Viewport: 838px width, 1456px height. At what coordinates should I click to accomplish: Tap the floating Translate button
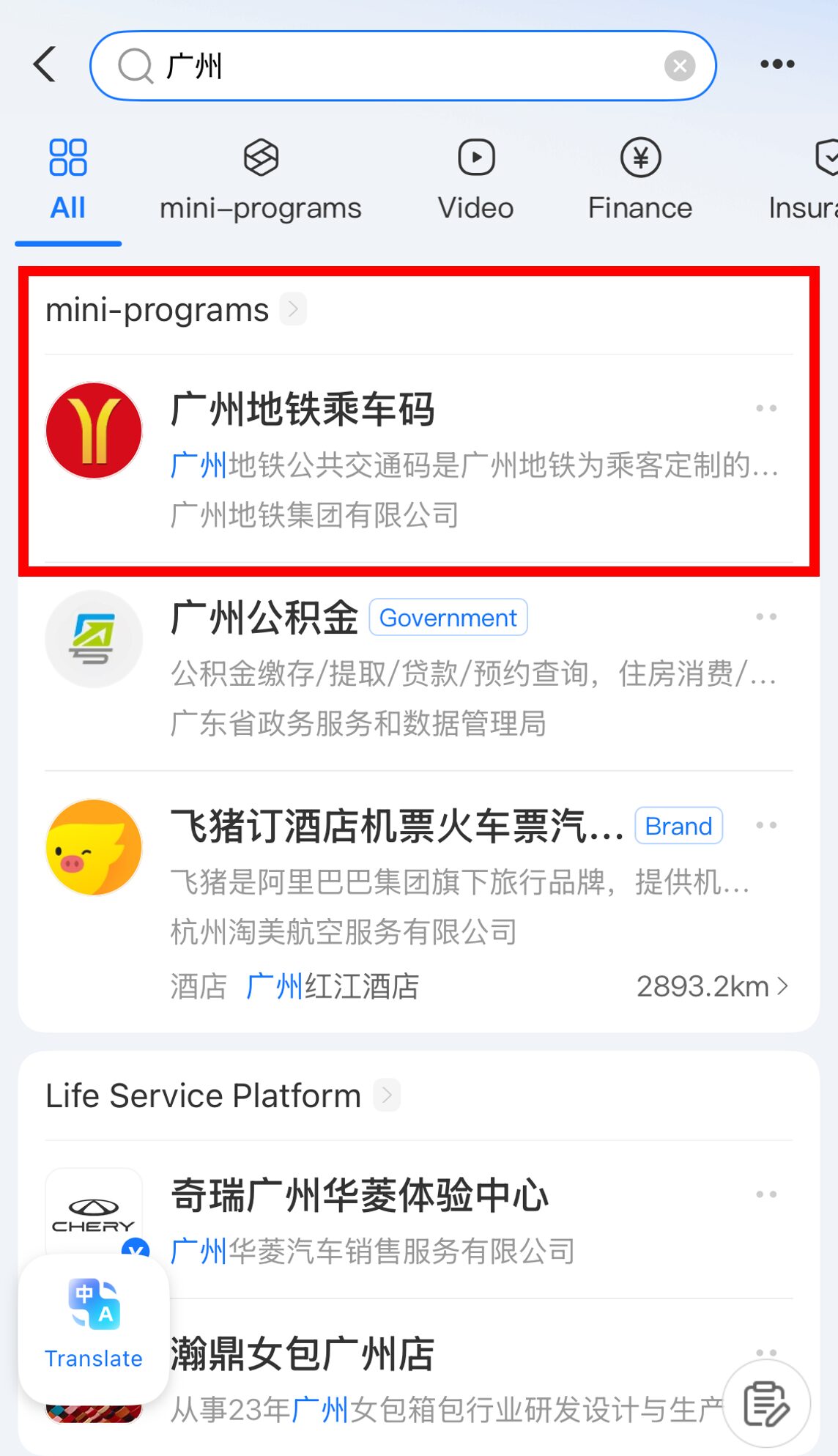(x=94, y=1326)
